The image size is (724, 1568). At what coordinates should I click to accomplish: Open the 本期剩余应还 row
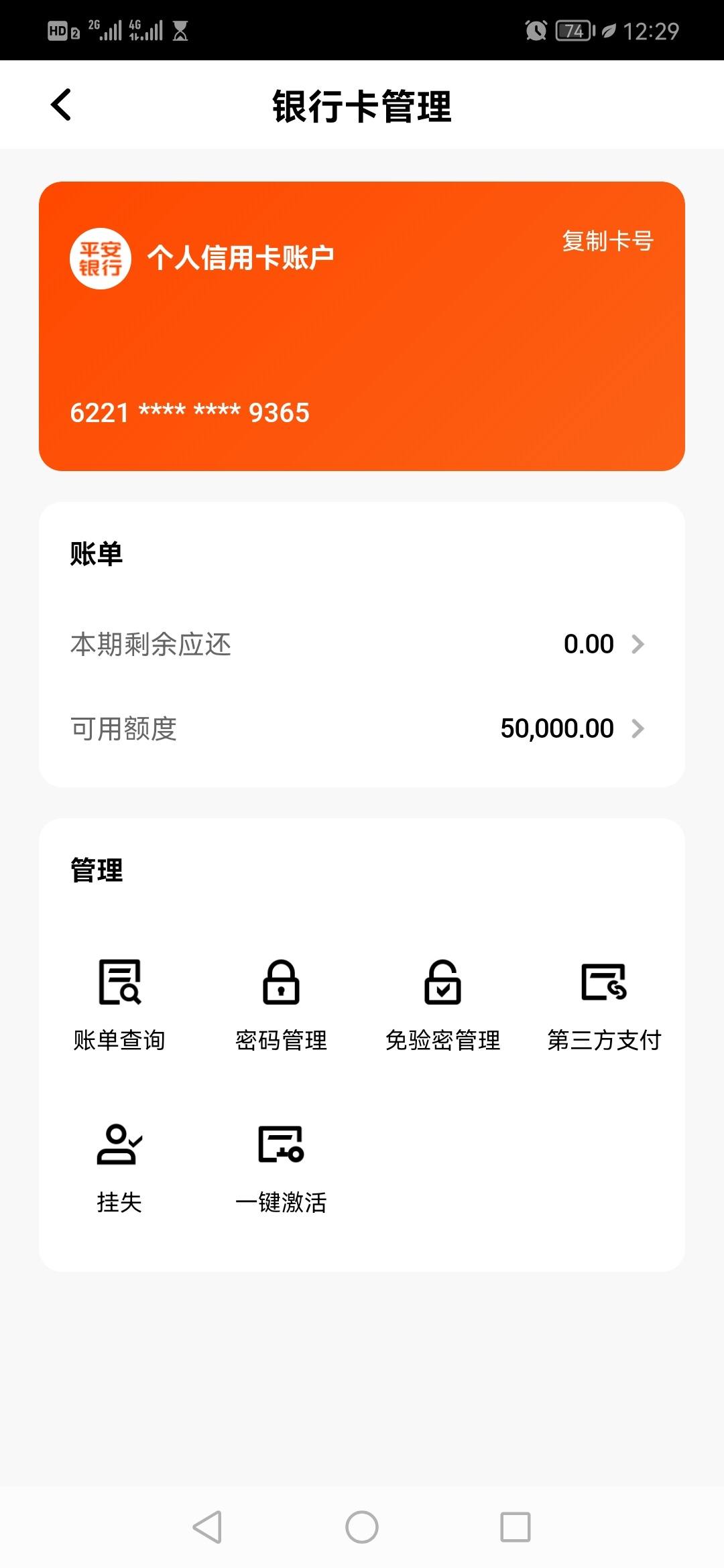click(x=362, y=645)
